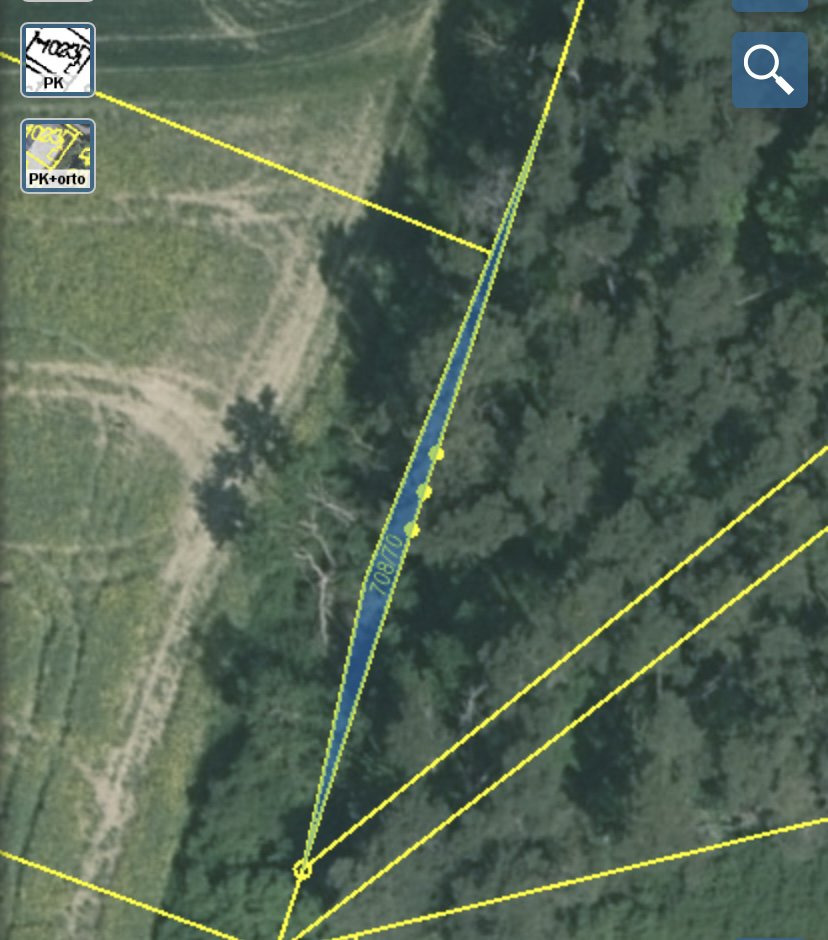Switch to the PK cadastral map layer
Viewport: 828px width, 940px height.
point(58,60)
